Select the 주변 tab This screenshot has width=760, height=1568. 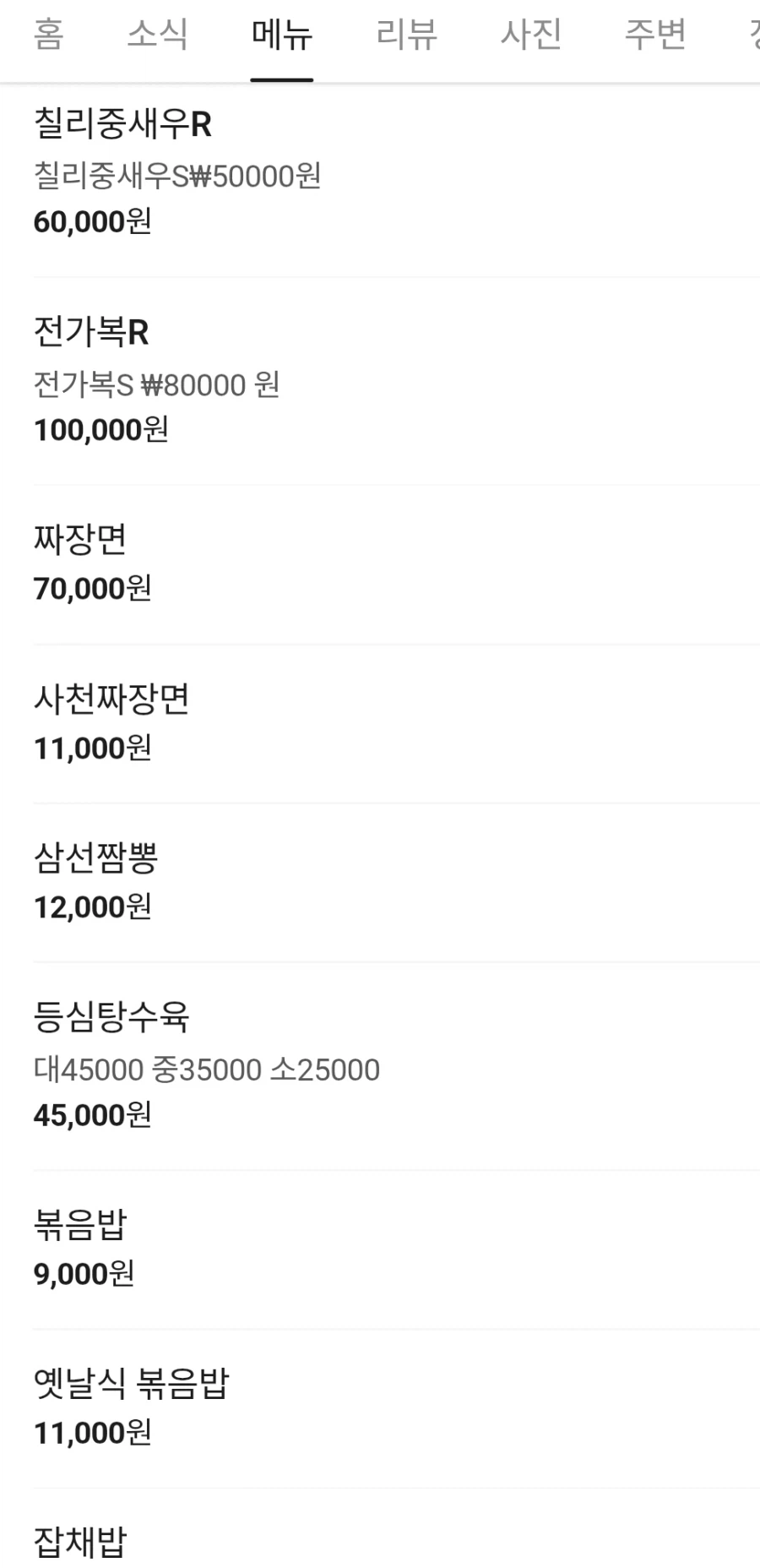pyautogui.click(x=656, y=35)
